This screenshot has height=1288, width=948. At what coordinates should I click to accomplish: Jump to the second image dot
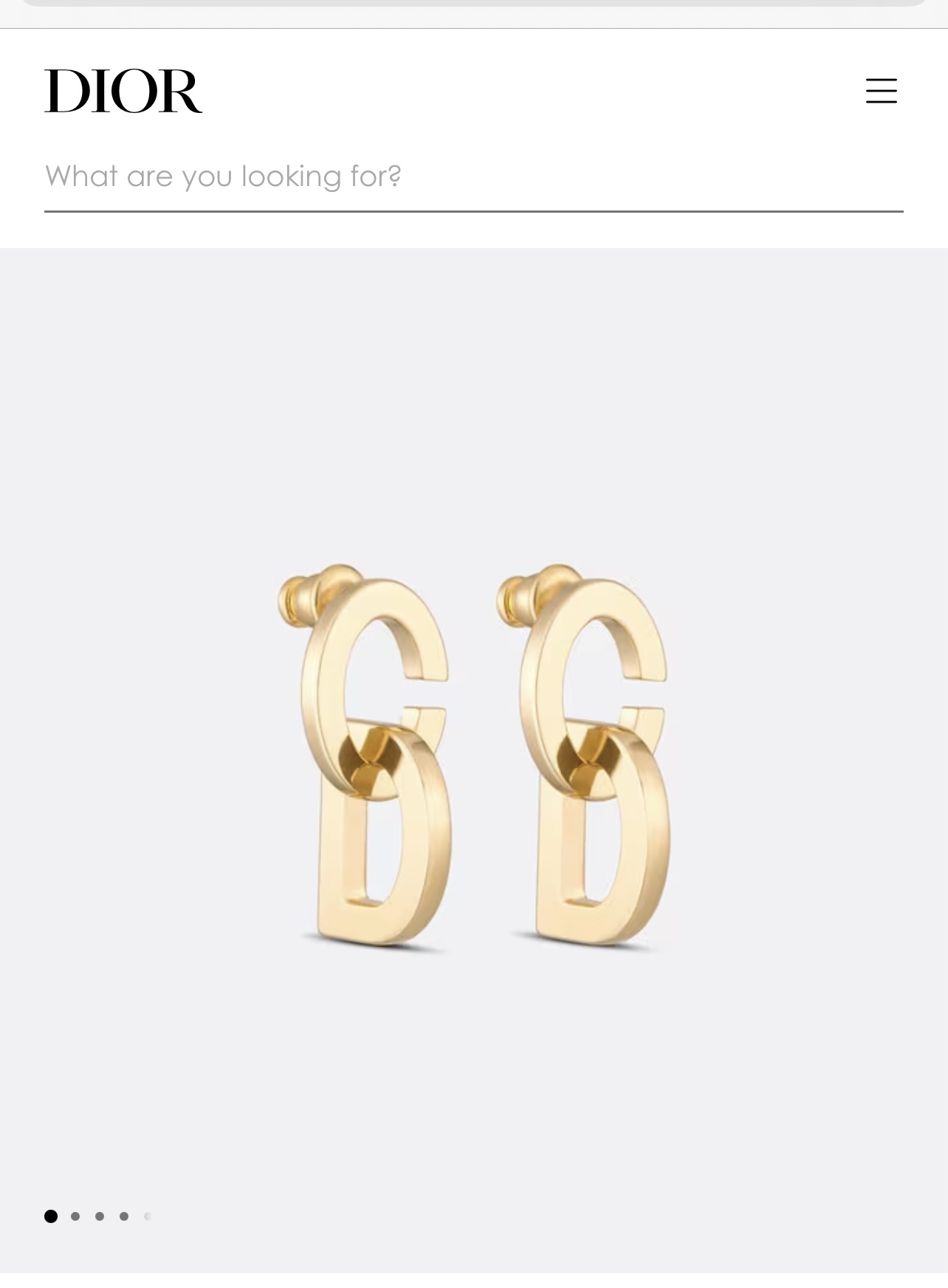(75, 1216)
